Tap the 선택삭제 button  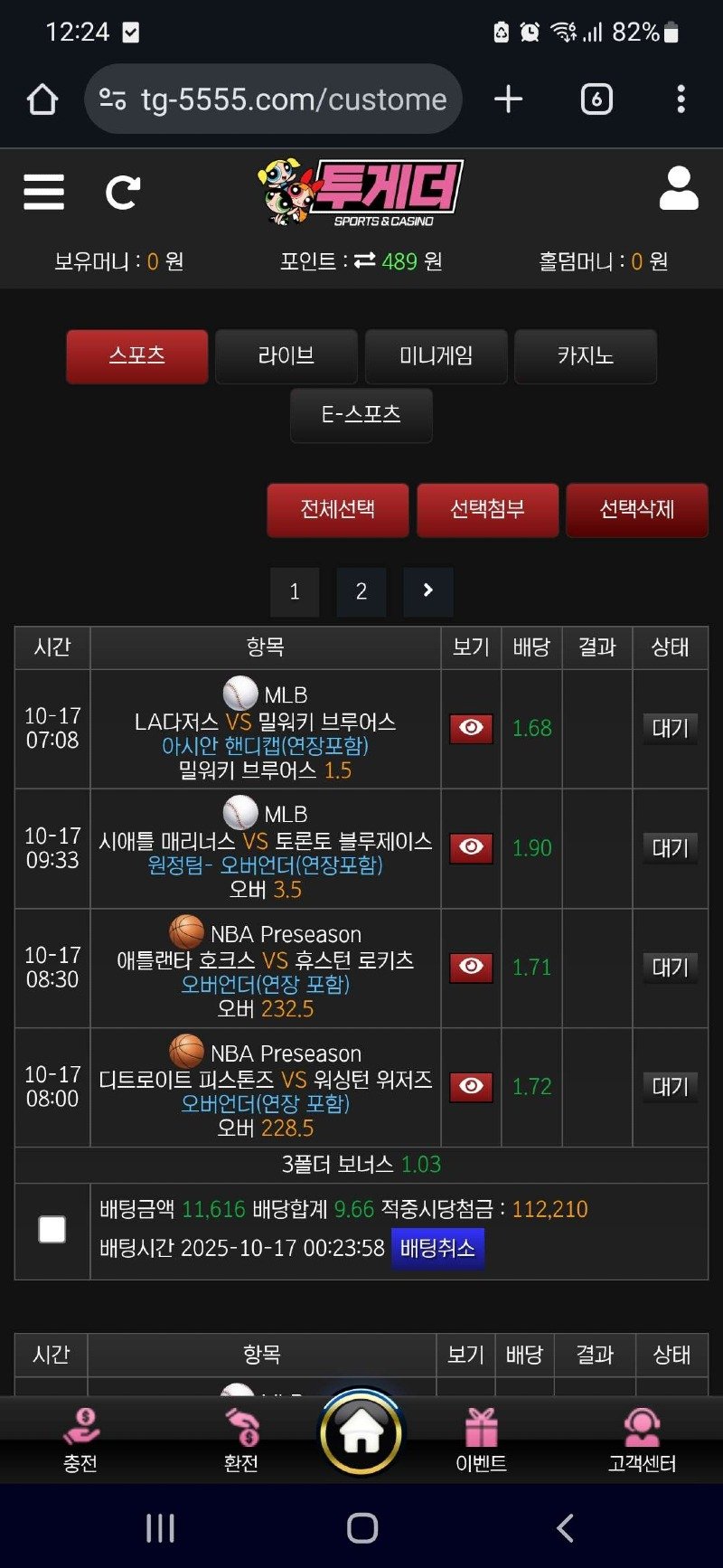[x=637, y=510]
